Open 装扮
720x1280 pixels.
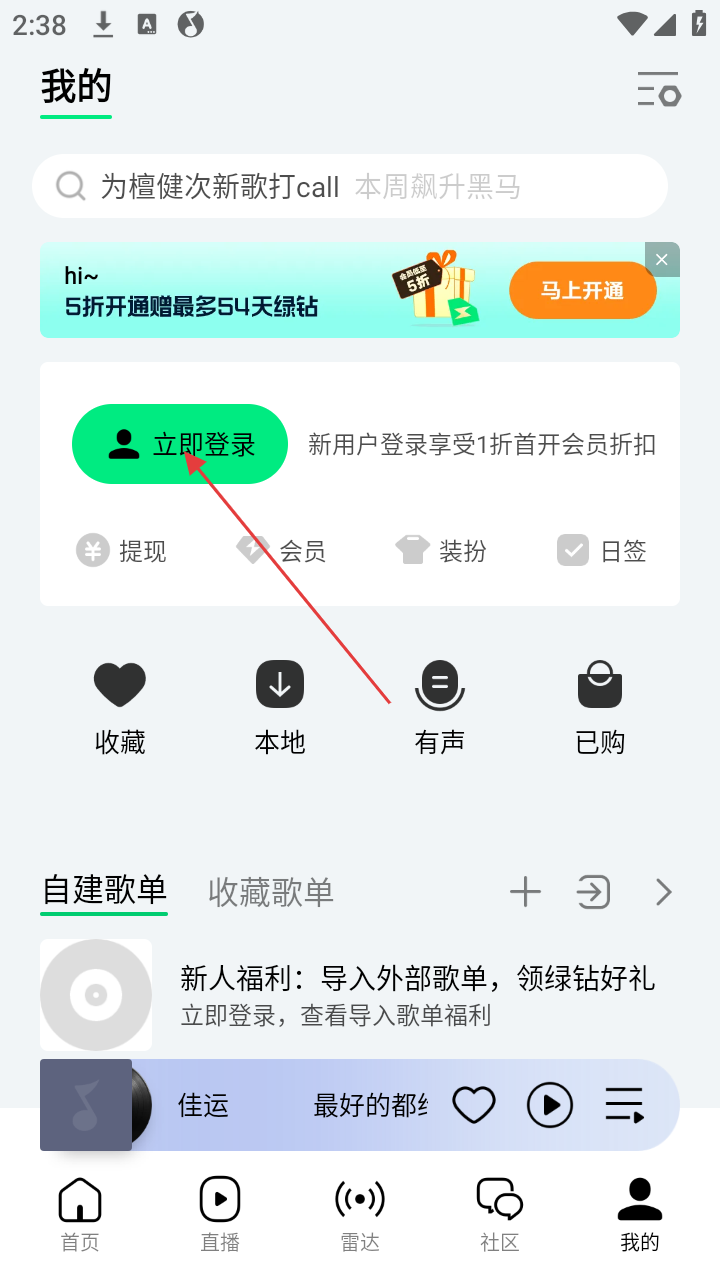pos(441,551)
